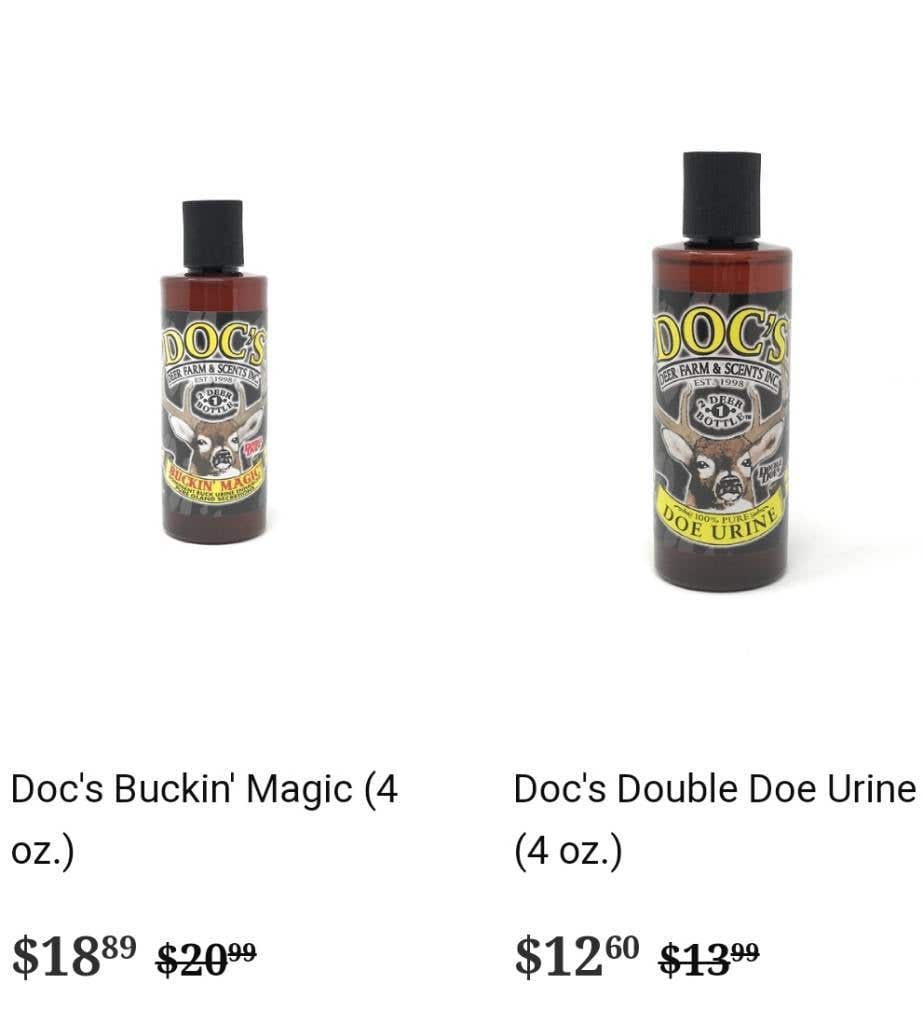Open the Doc's Buckin' Magic (4 oz.) title link
Viewport: 923px width, 1024px height.
point(204,790)
